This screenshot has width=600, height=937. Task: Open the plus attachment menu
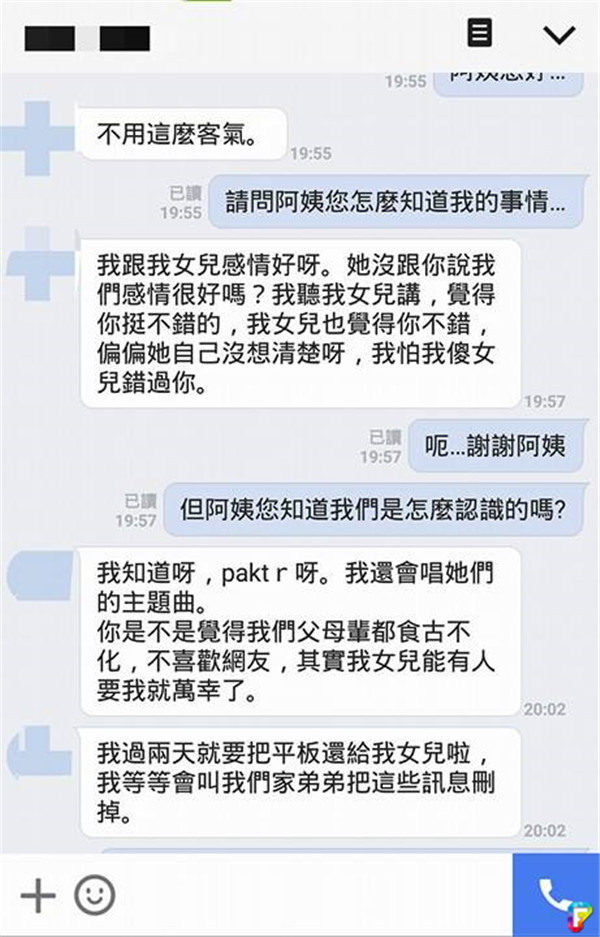(38, 895)
